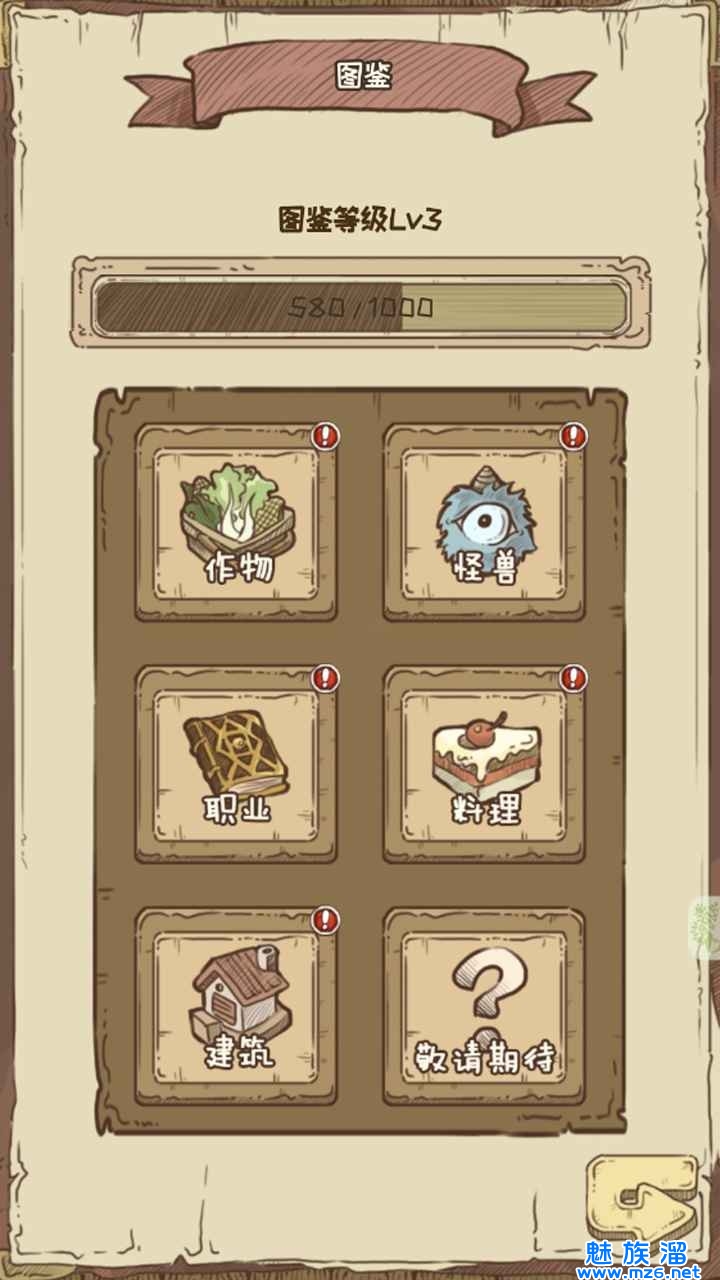The height and width of the screenshot is (1280, 720).
Task: Open the 建筑 buildings category
Action: [x=236, y=1007]
